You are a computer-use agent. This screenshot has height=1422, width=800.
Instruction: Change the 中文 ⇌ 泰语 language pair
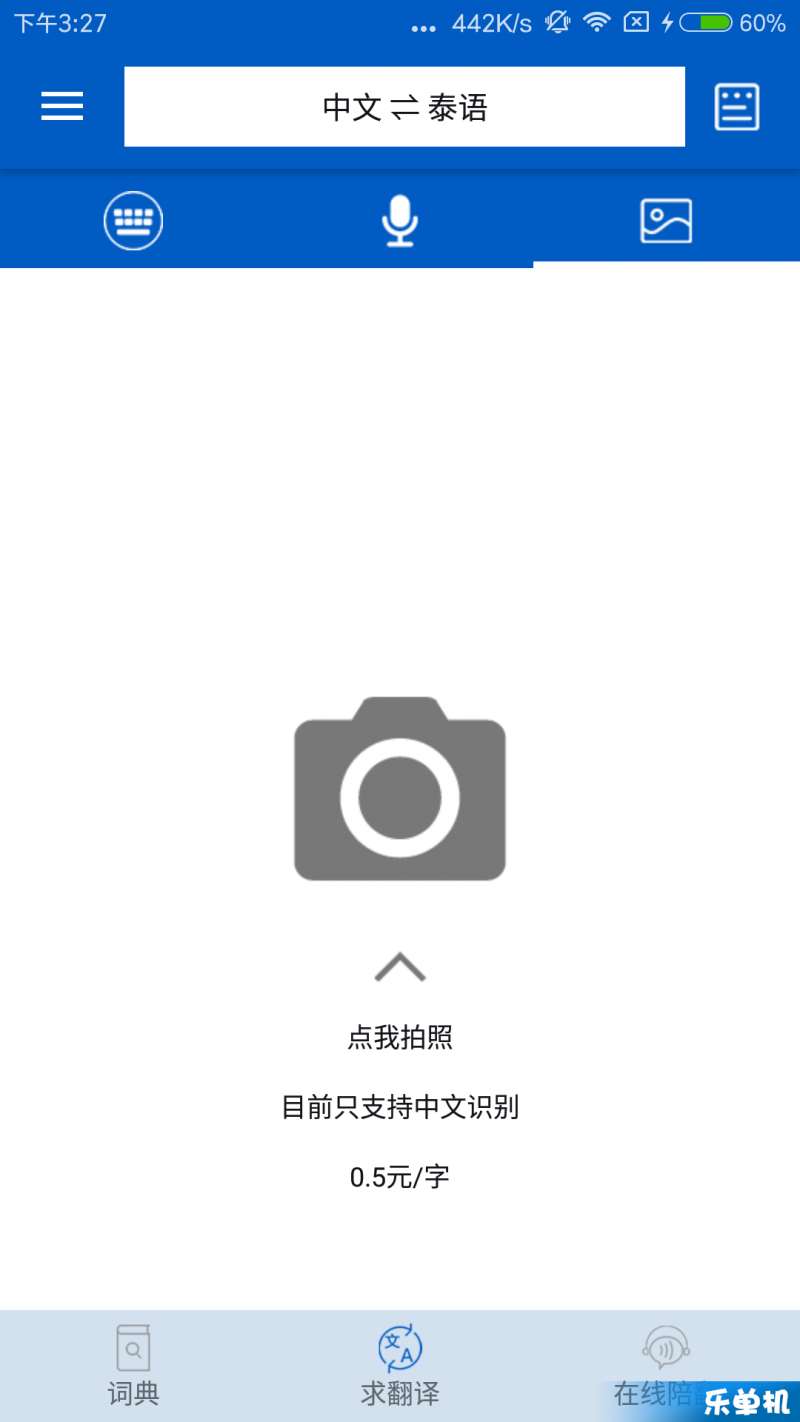pos(405,107)
